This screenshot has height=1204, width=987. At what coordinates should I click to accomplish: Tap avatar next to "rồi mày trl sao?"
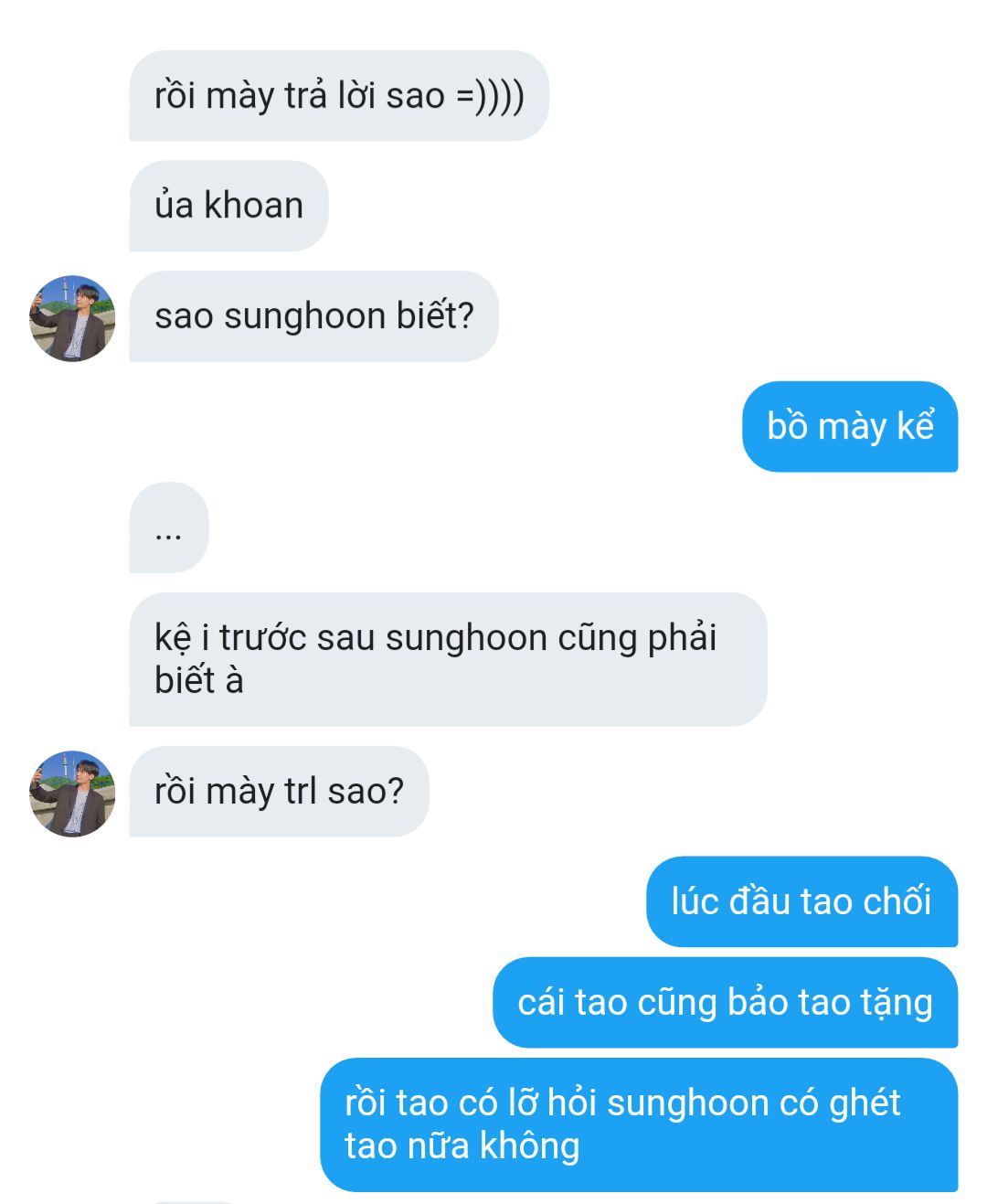pyautogui.click(x=72, y=794)
